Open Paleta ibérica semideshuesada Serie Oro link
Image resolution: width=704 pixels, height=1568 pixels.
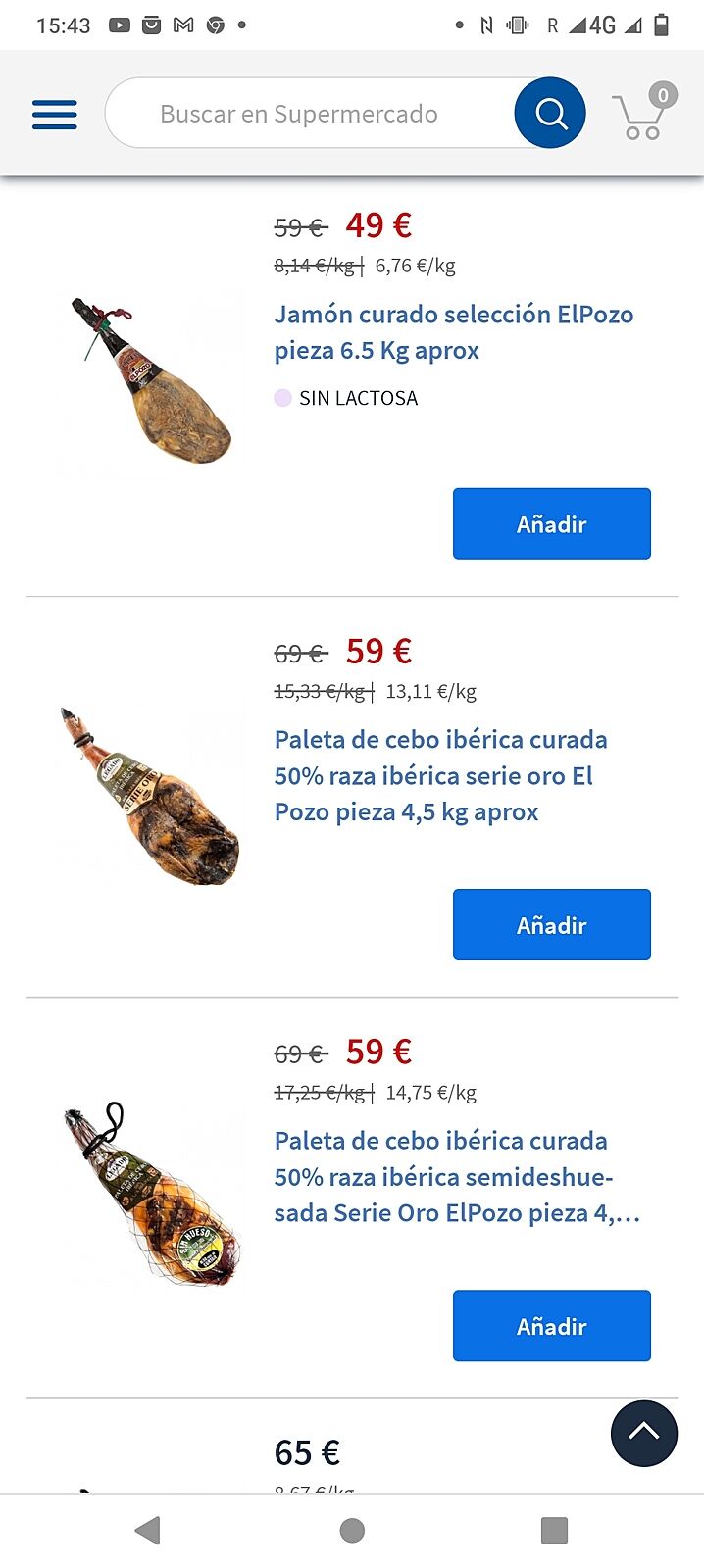pyautogui.click(x=456, y=1177)
